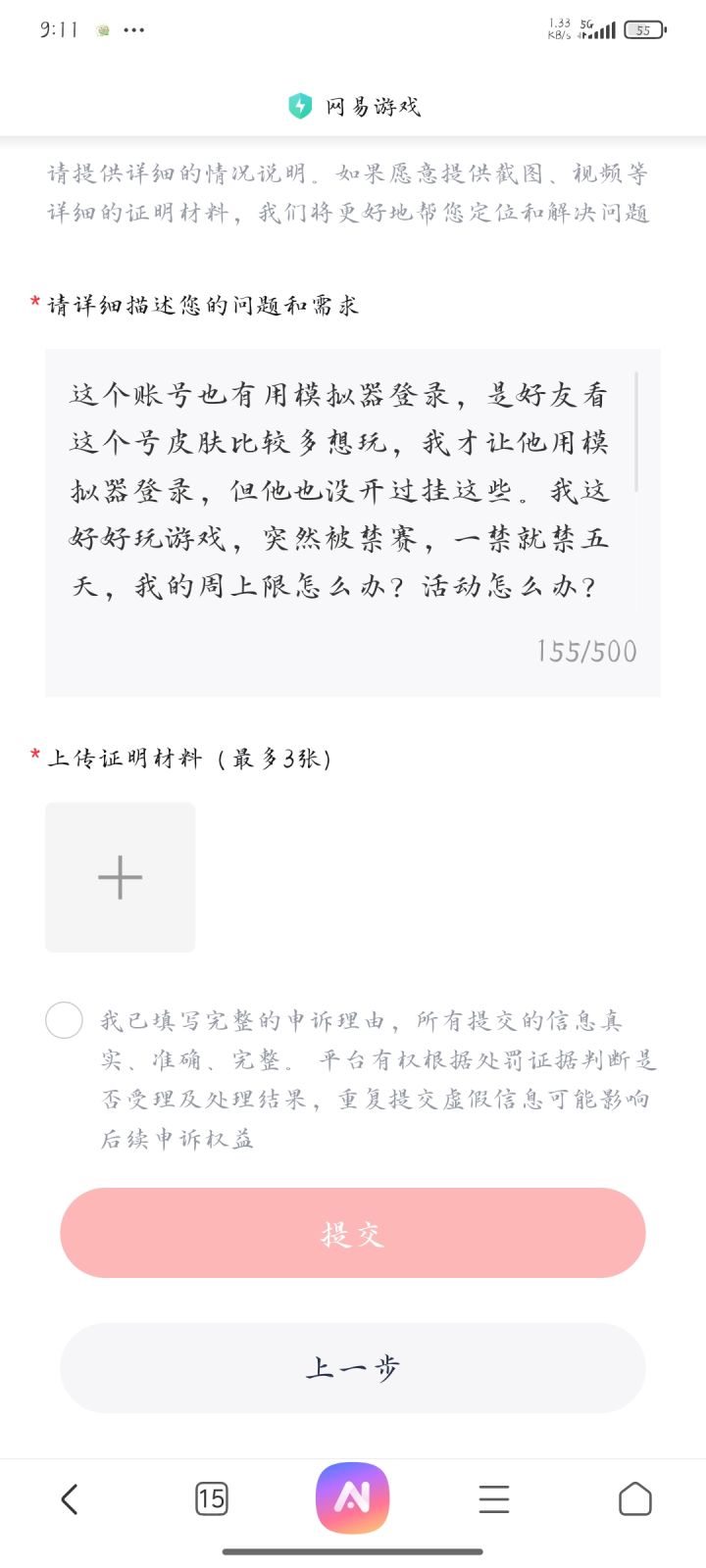Tap the bottom gesture bar
The height and width of the screenshot is (1568, 706).
[x=353, y=1551]
